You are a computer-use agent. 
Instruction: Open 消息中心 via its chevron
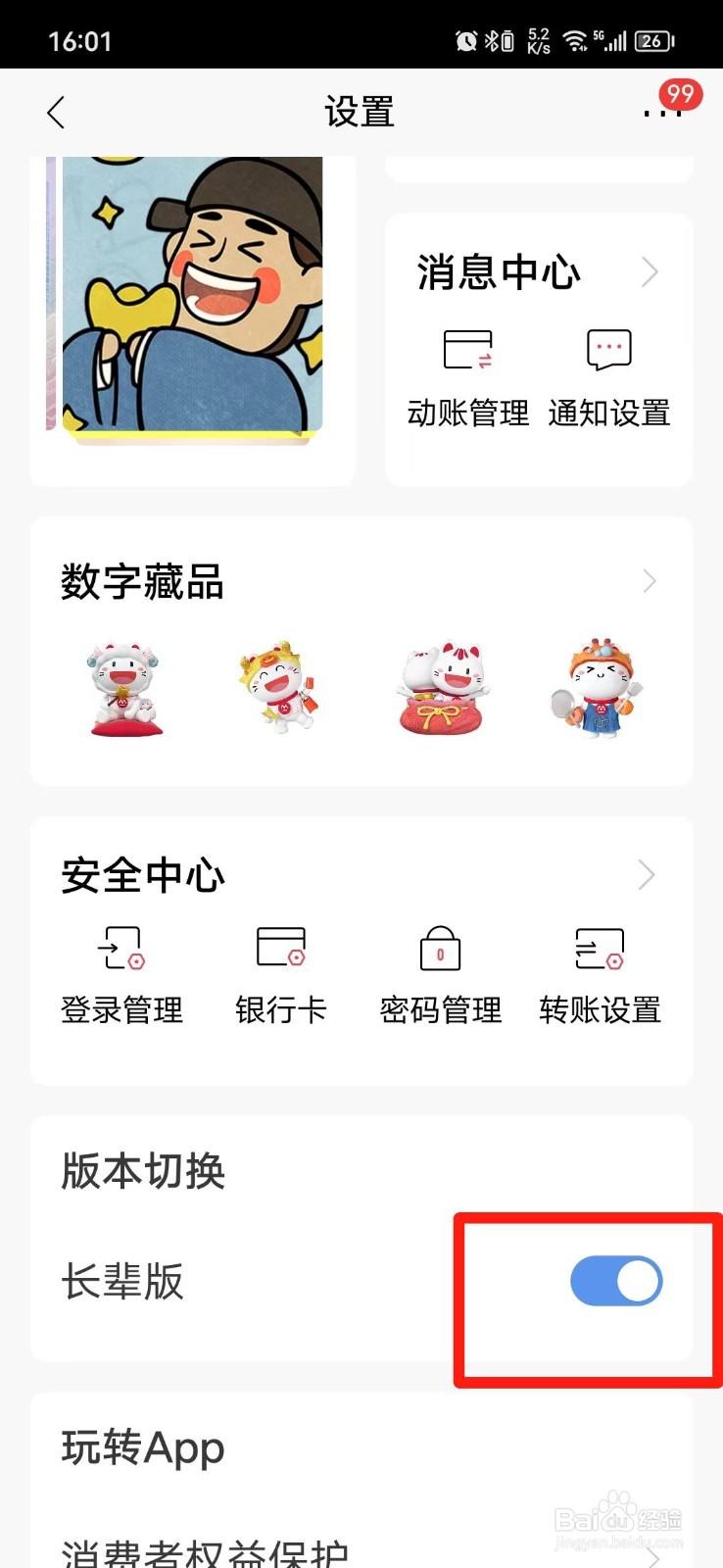click(650, 271)
